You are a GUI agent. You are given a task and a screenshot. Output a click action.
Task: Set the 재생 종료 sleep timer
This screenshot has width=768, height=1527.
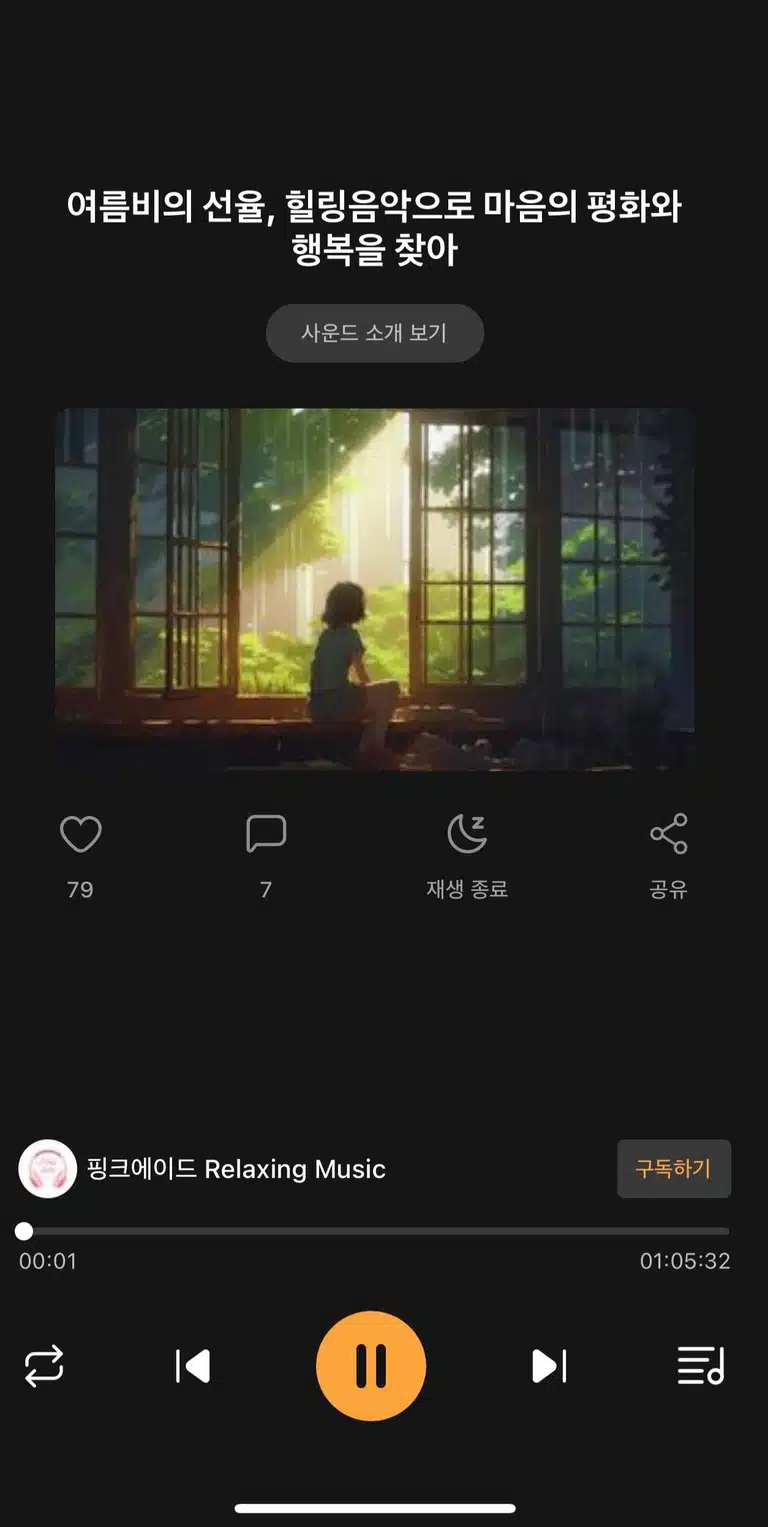click(467, 834)
